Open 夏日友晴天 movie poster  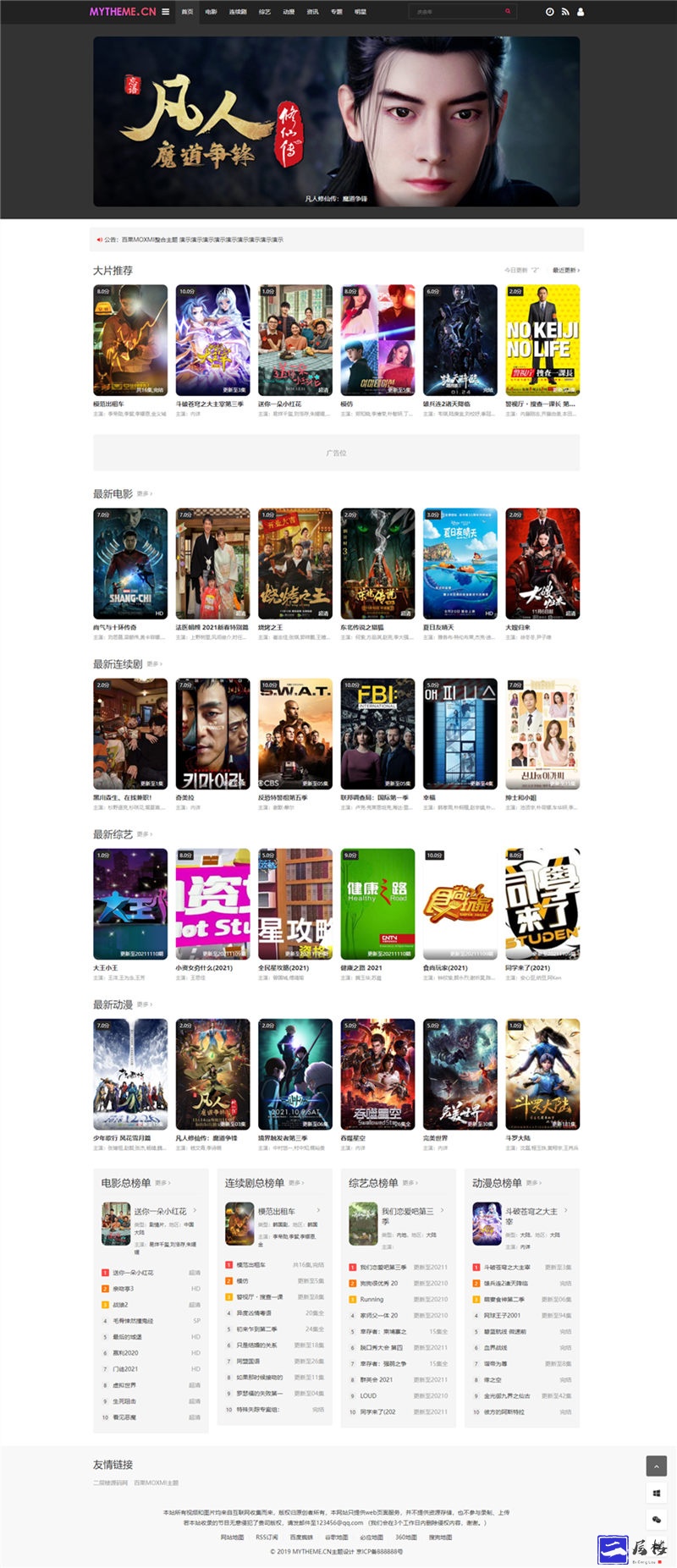460,564
